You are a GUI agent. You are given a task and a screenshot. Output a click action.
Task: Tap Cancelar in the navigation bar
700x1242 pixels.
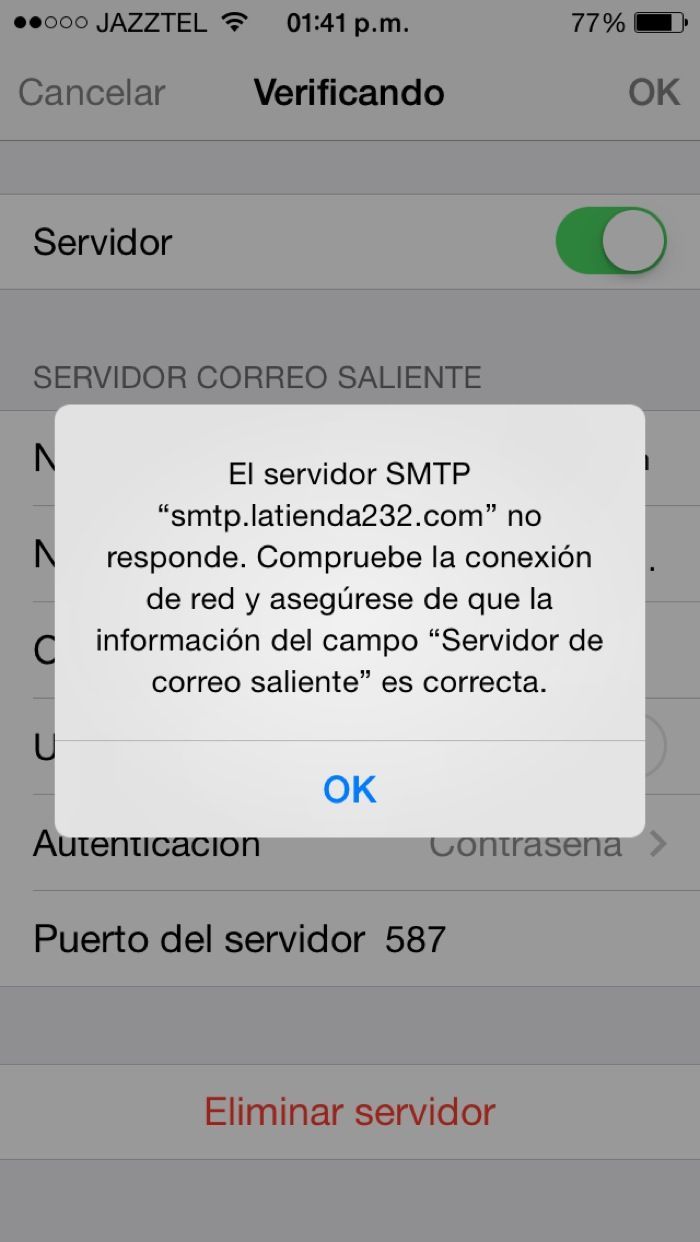91,92
